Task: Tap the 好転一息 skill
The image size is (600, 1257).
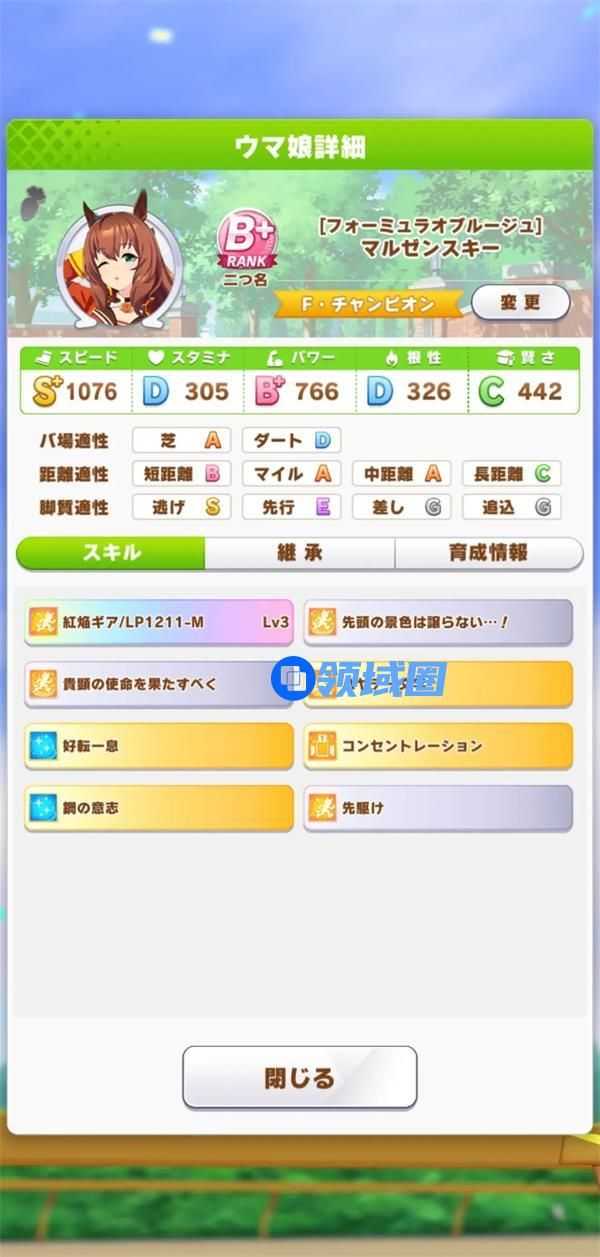Action: [x=159, y=746]
